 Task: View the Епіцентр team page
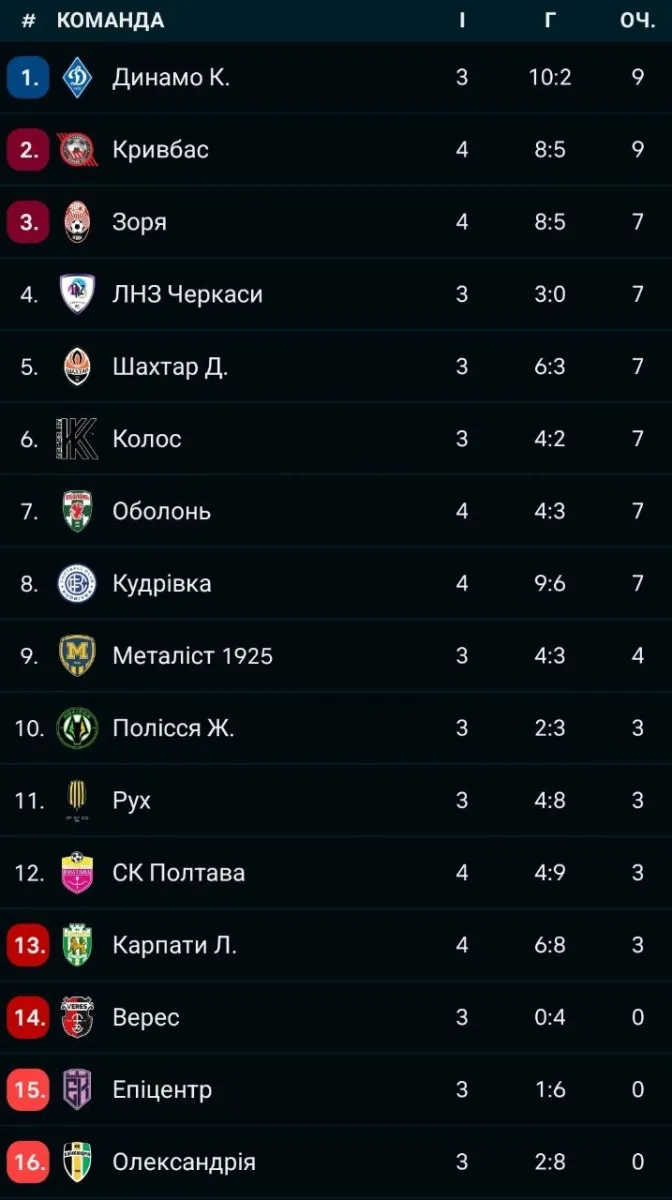162,1089
